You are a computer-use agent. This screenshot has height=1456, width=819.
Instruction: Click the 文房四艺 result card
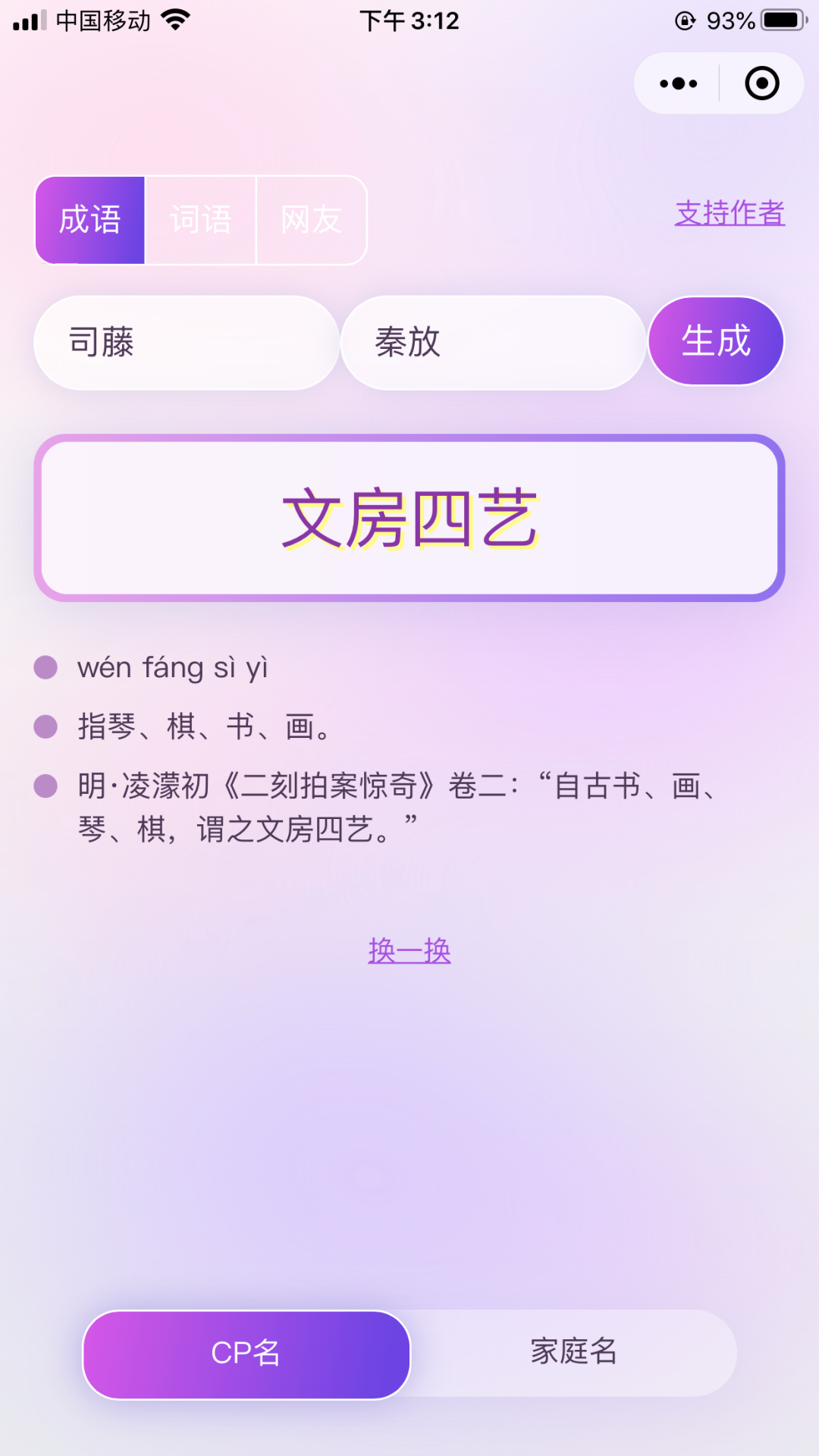pos(409,516)
